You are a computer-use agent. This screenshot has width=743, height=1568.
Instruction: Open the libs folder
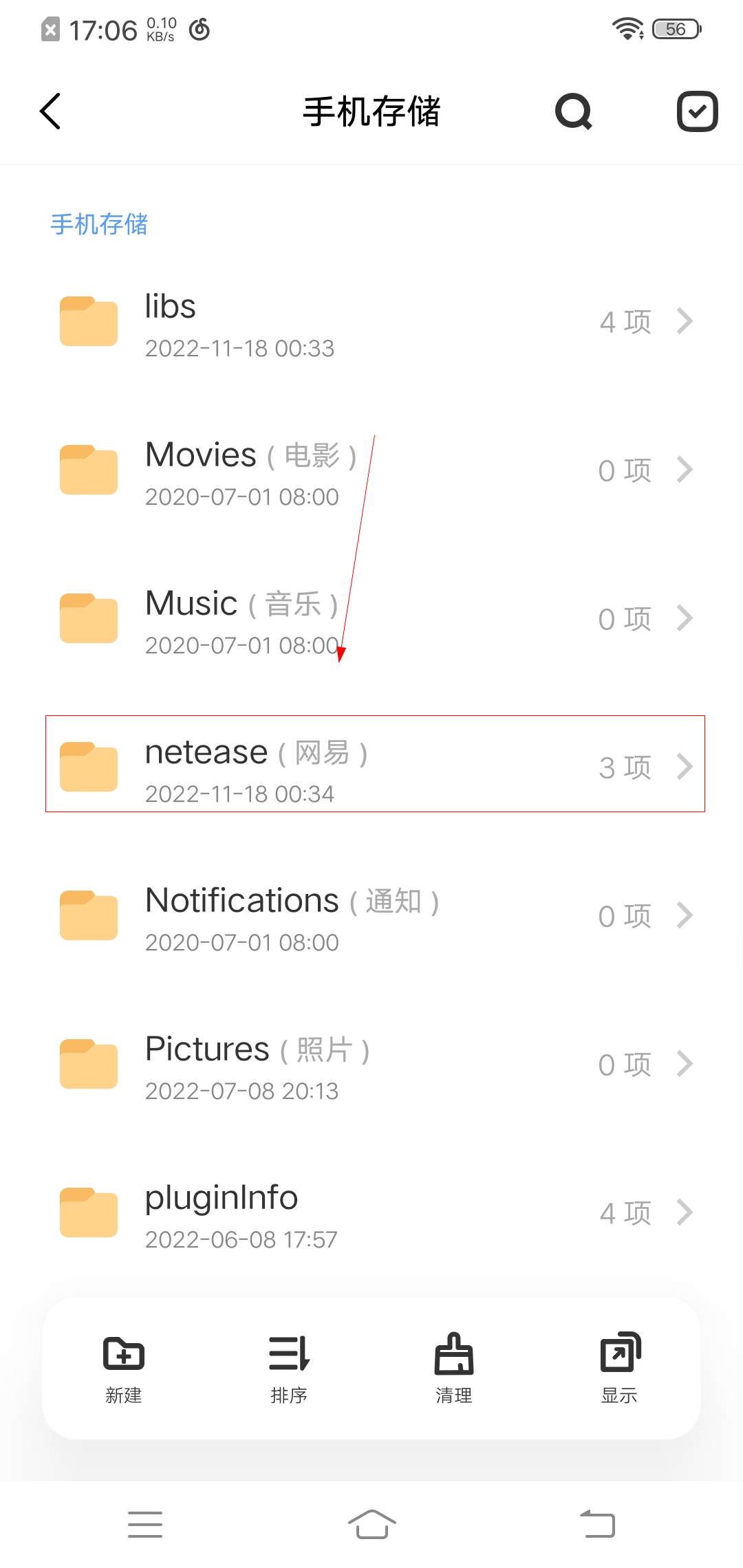click(371, 322)
